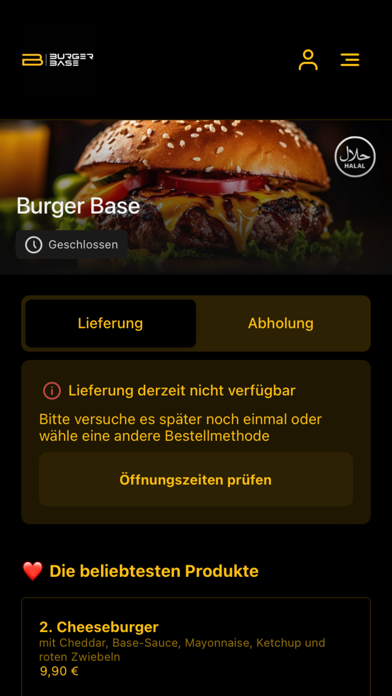Switch to the Abholung tab
The width and height of the screenshot is (392, 696).
(281, 323)
